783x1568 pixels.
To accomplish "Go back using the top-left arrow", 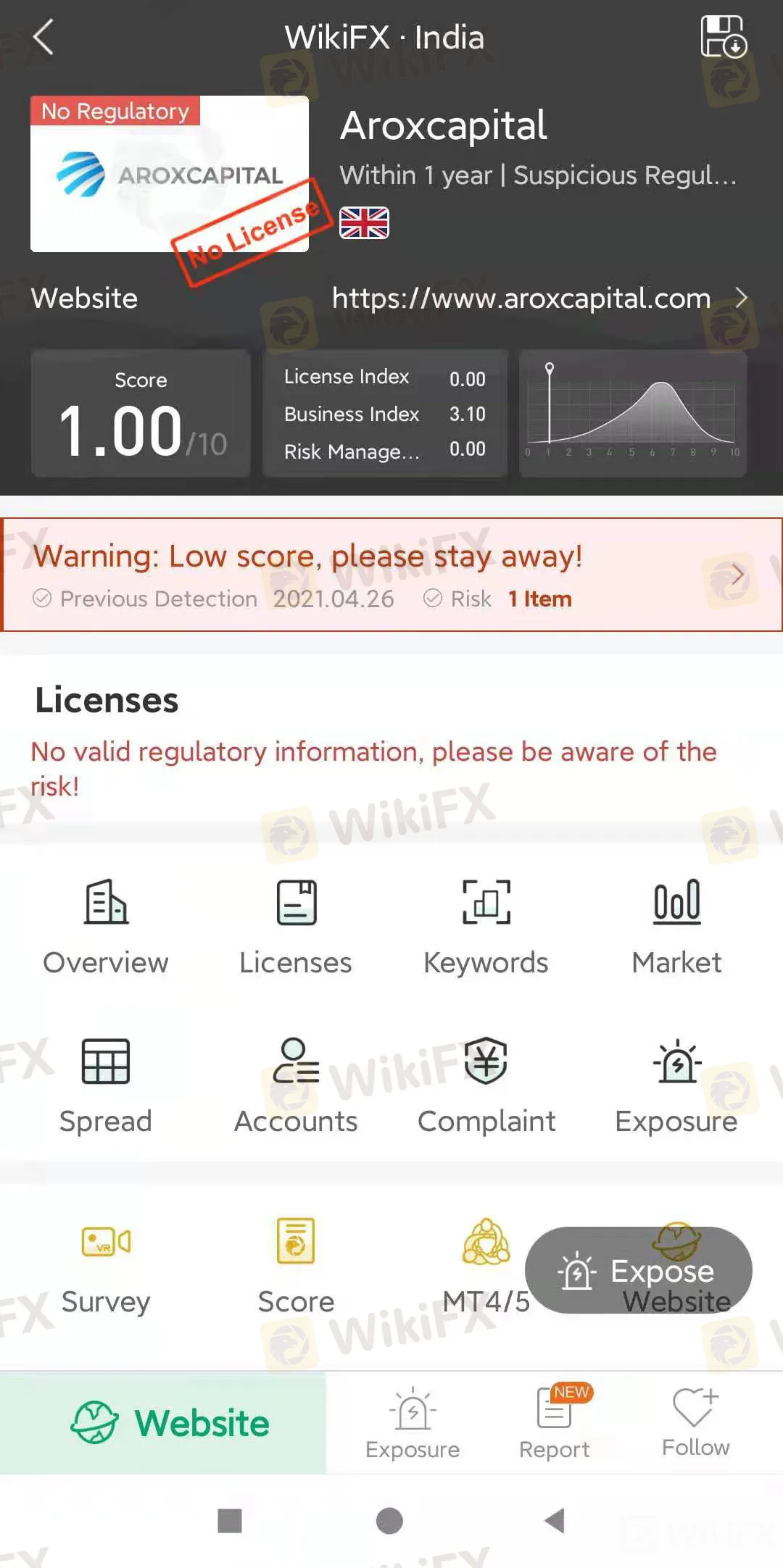I will [x=43, y=37].
